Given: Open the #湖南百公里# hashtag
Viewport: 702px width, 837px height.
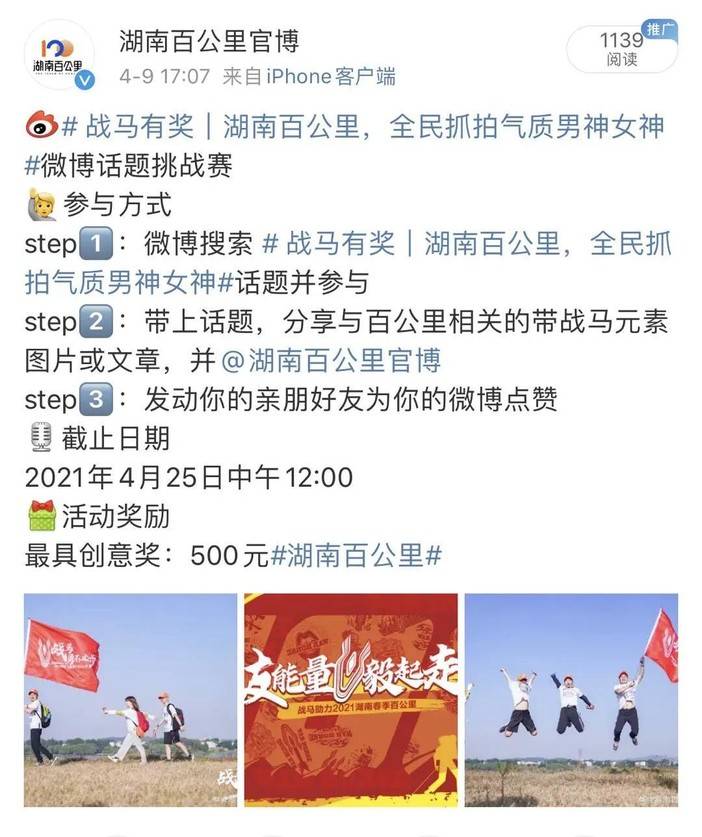Looking at the screenshot, I should tap(357, 556).
